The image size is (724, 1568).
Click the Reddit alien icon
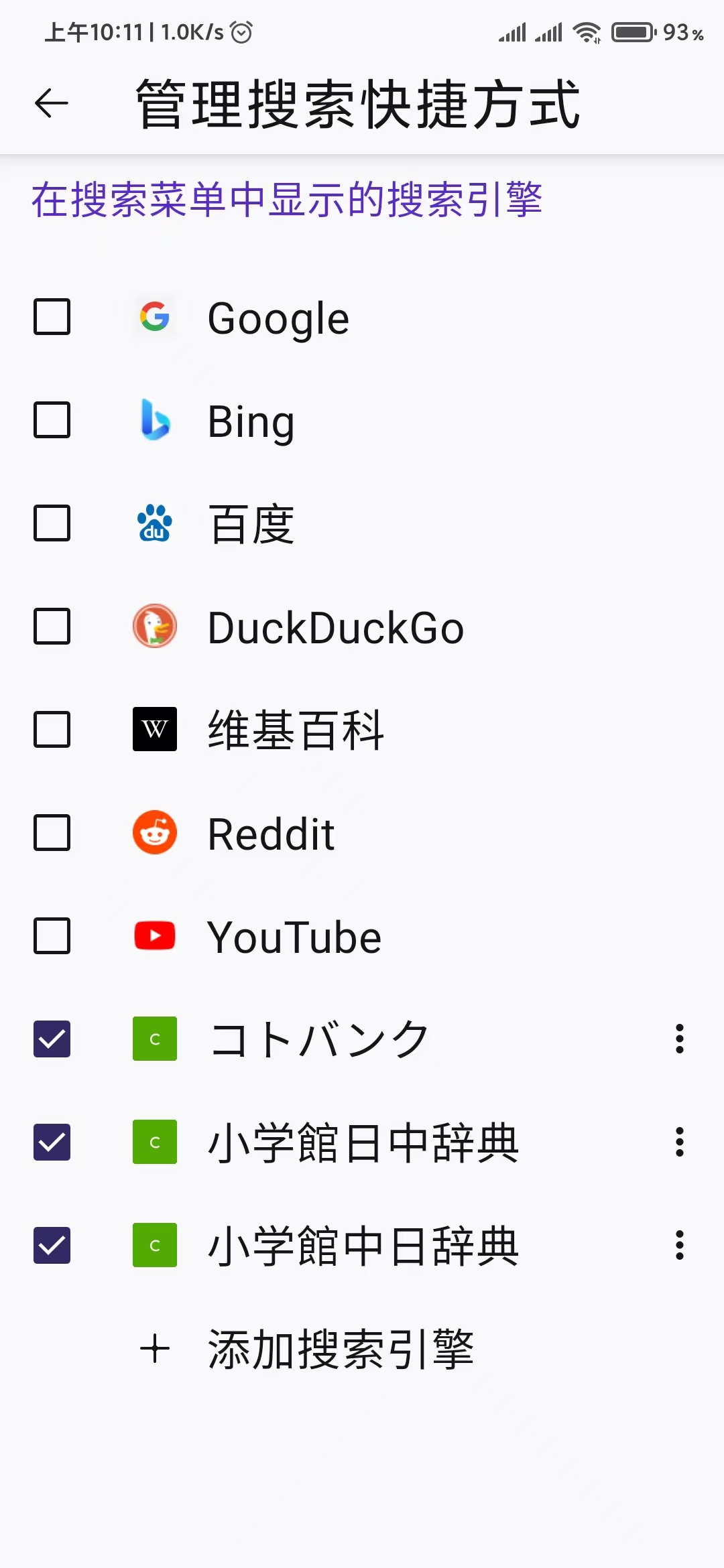click(154, 834)
